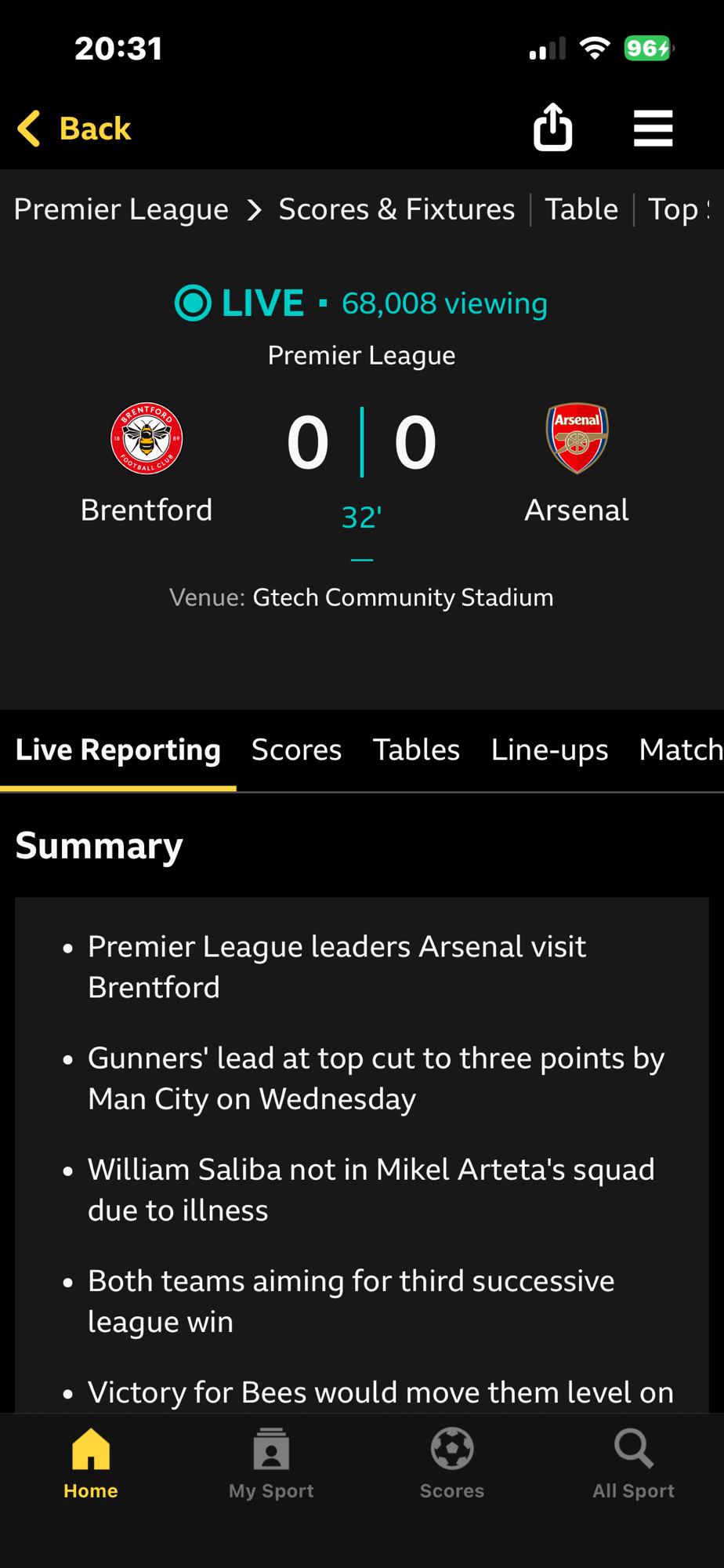Show the Line-ups tab

pos(549,750)
